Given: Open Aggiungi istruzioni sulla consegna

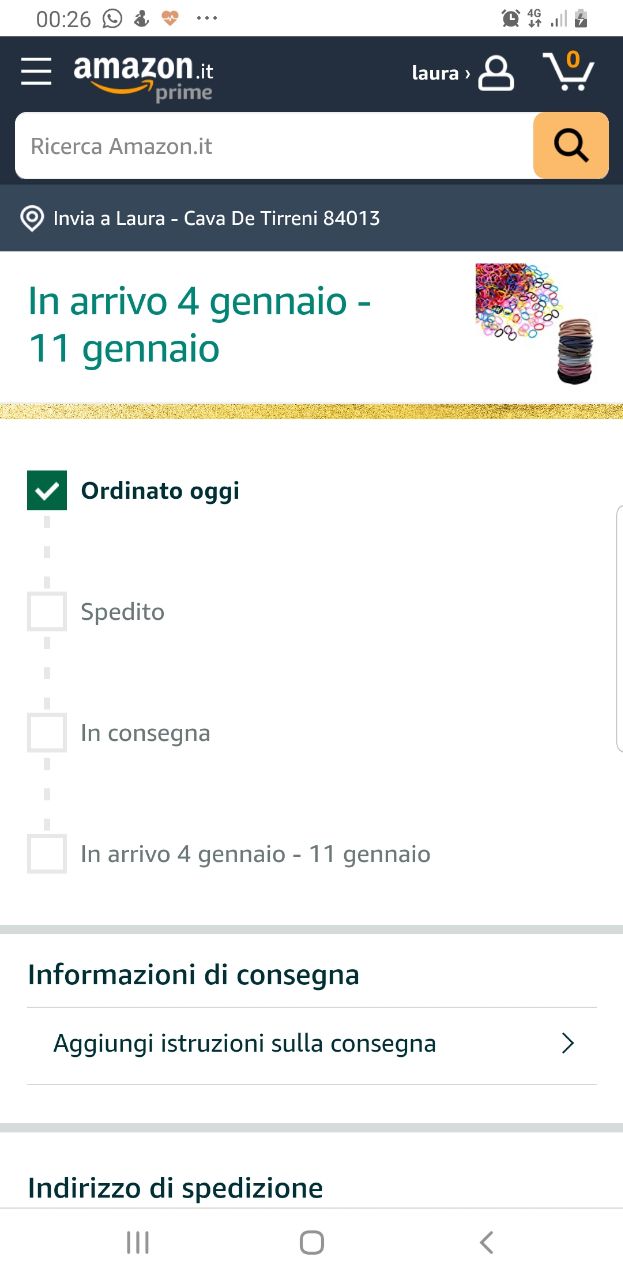Looking at the screenshot, I should click(312, 1044).
